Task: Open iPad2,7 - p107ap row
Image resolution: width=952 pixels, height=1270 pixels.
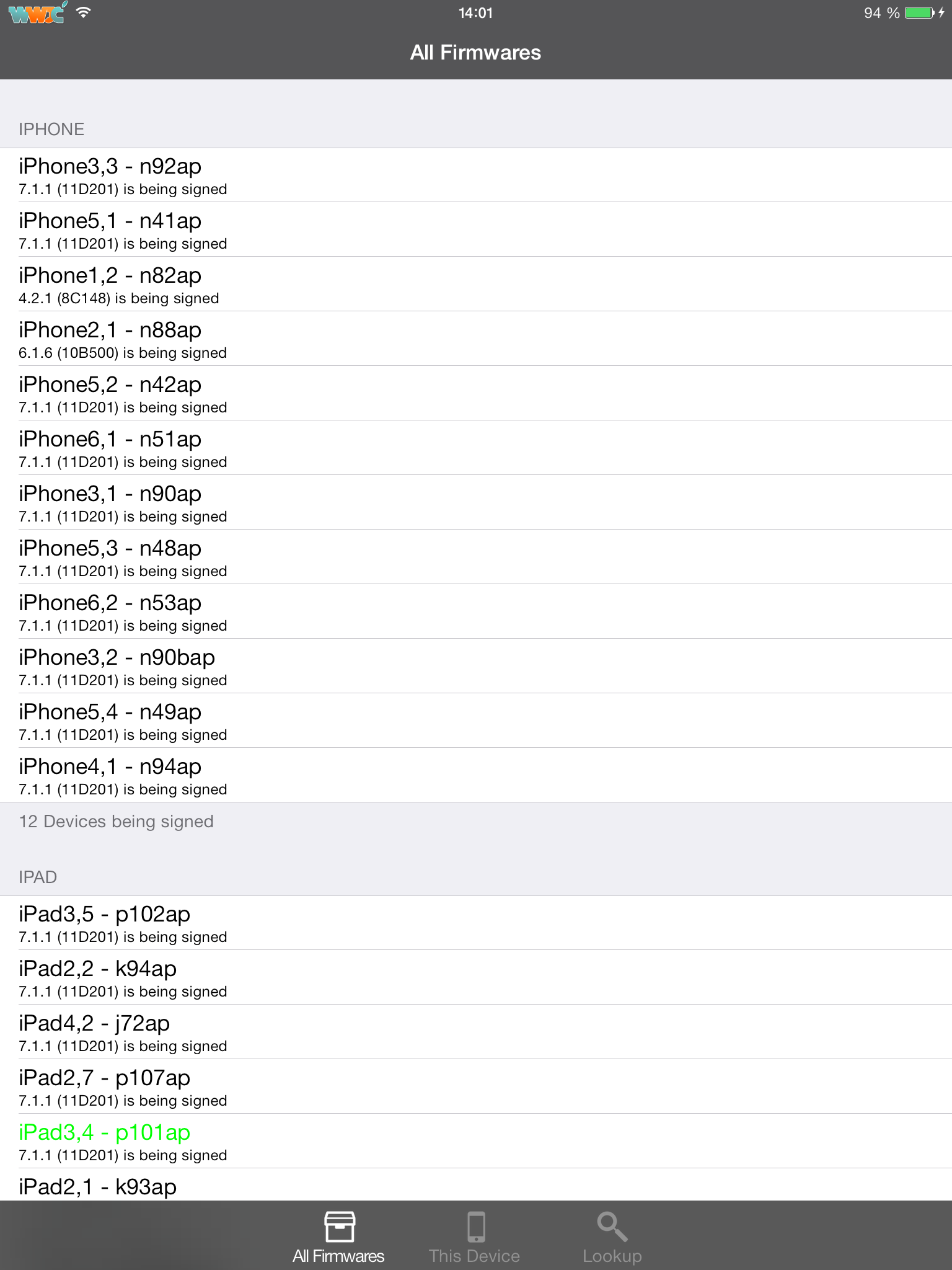Action: pyautogui.click(x=476, y=1087)
